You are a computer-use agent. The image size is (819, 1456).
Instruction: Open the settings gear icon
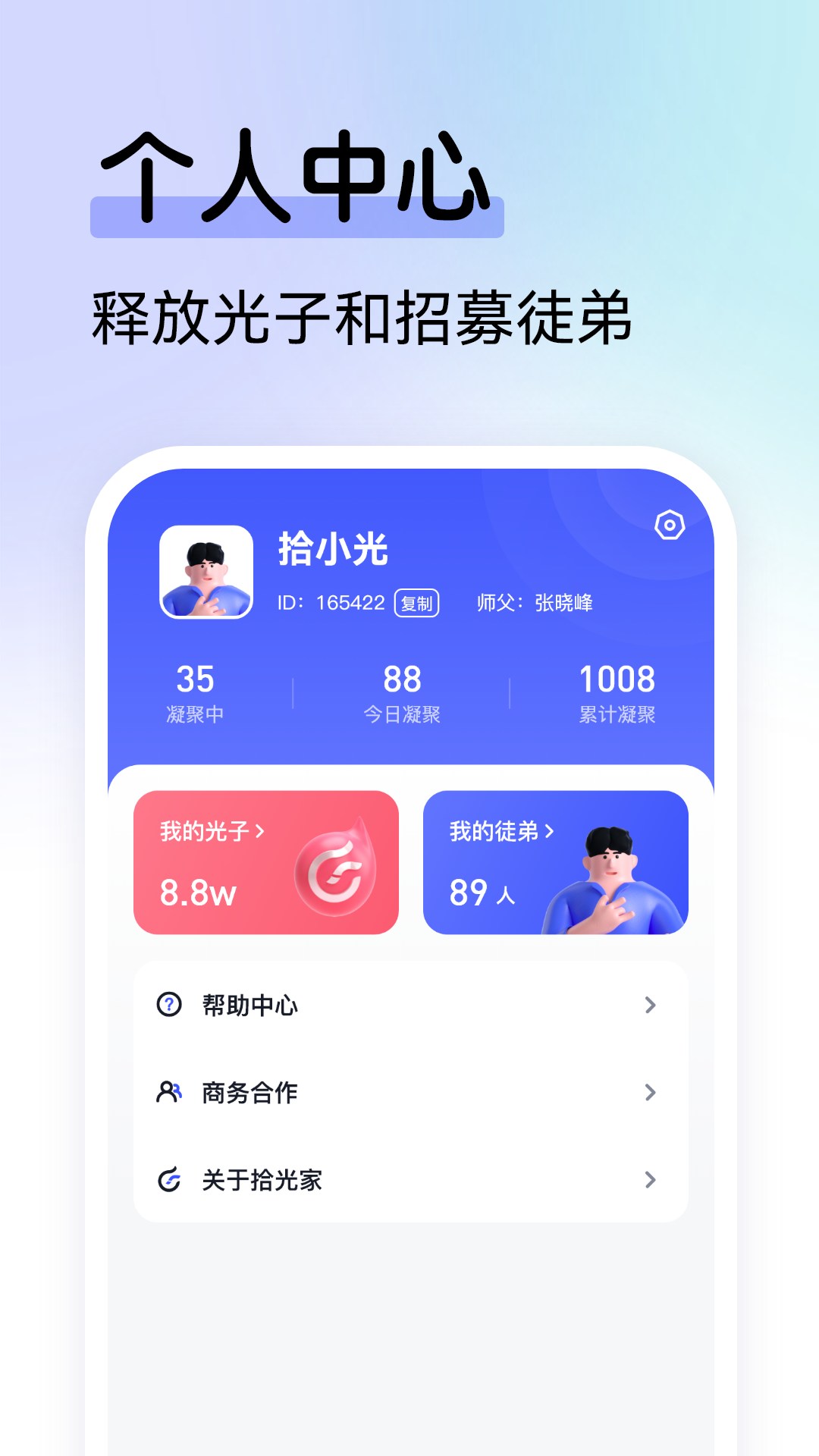(668, 523)
